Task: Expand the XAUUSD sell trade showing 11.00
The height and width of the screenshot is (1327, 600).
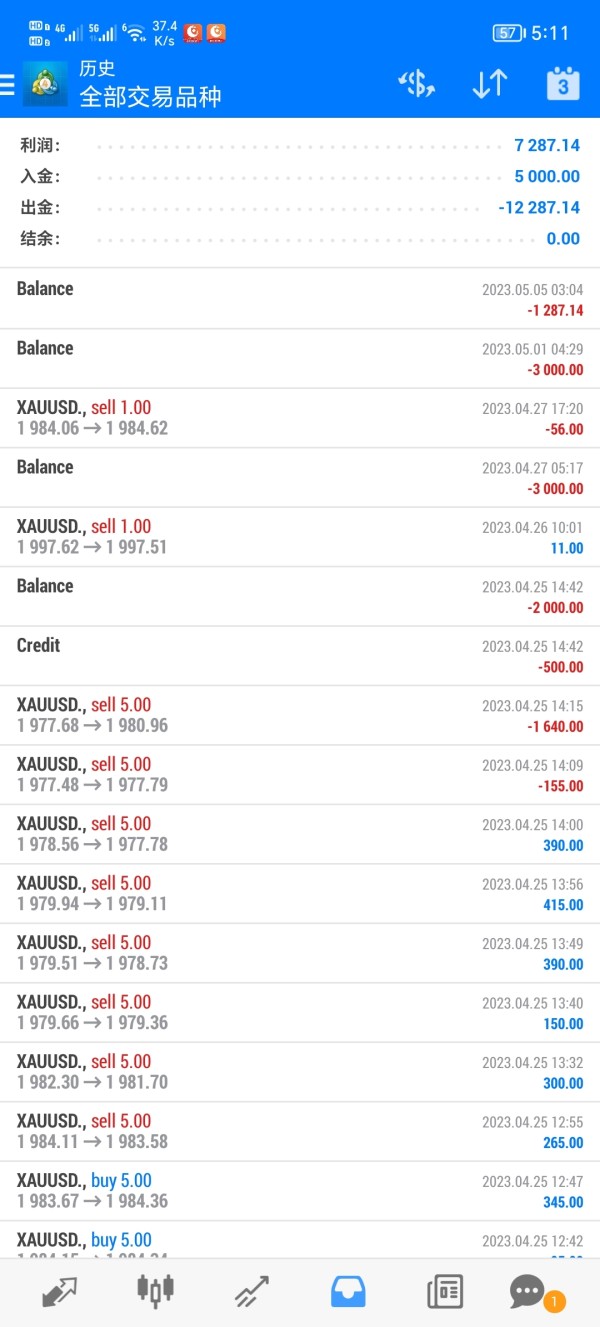Action: (300, 537)
